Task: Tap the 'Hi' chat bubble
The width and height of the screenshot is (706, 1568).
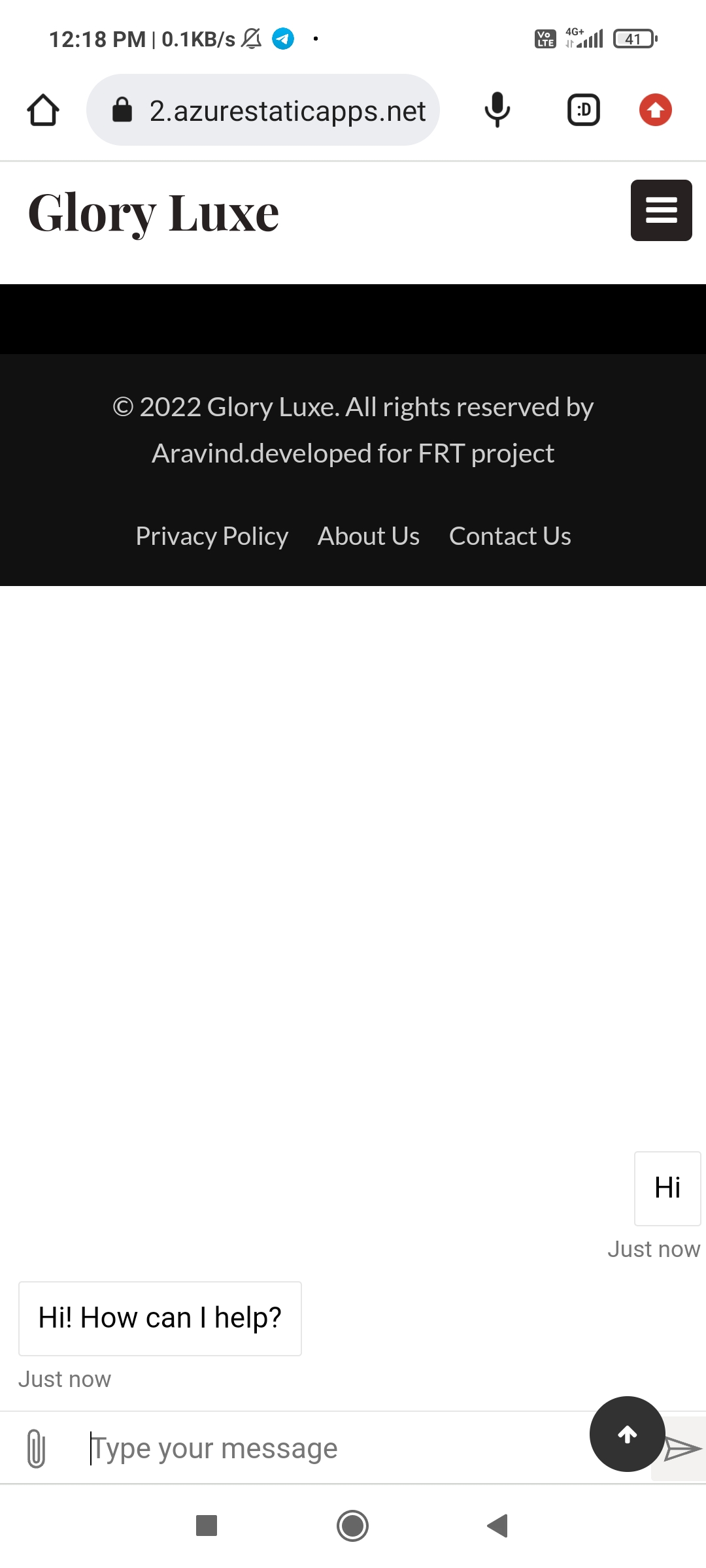Action: [x=667, y=1188]
